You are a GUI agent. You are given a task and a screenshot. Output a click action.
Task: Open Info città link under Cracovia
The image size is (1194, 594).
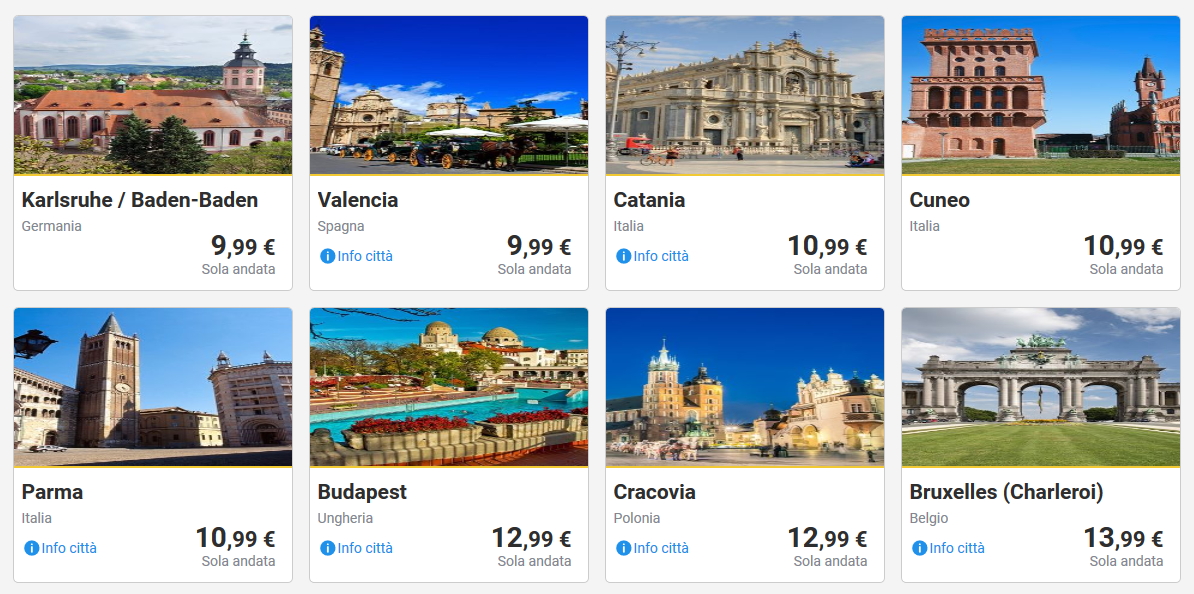[x=653, y=548]
